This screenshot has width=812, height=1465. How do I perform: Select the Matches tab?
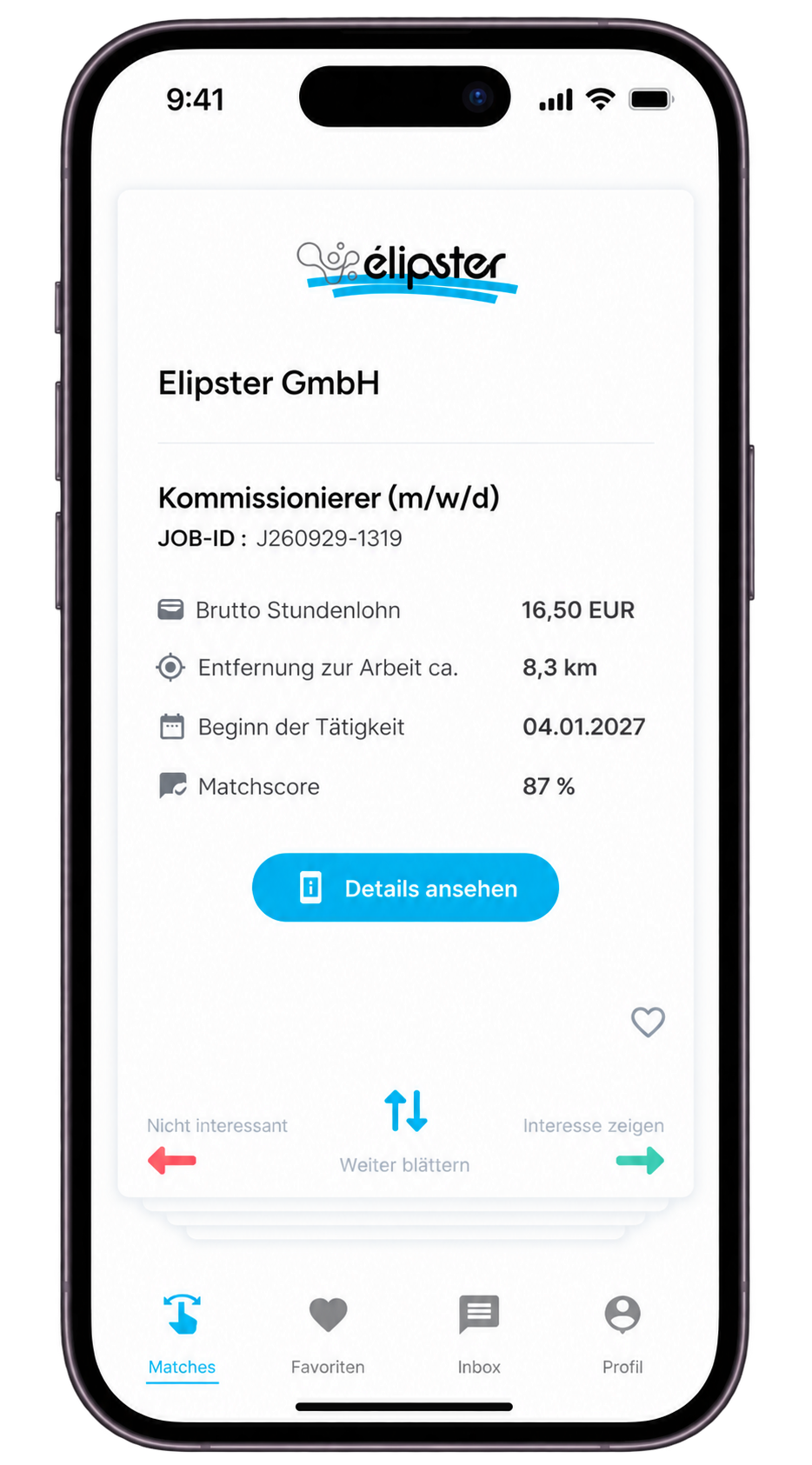[x=182, y=1336]
